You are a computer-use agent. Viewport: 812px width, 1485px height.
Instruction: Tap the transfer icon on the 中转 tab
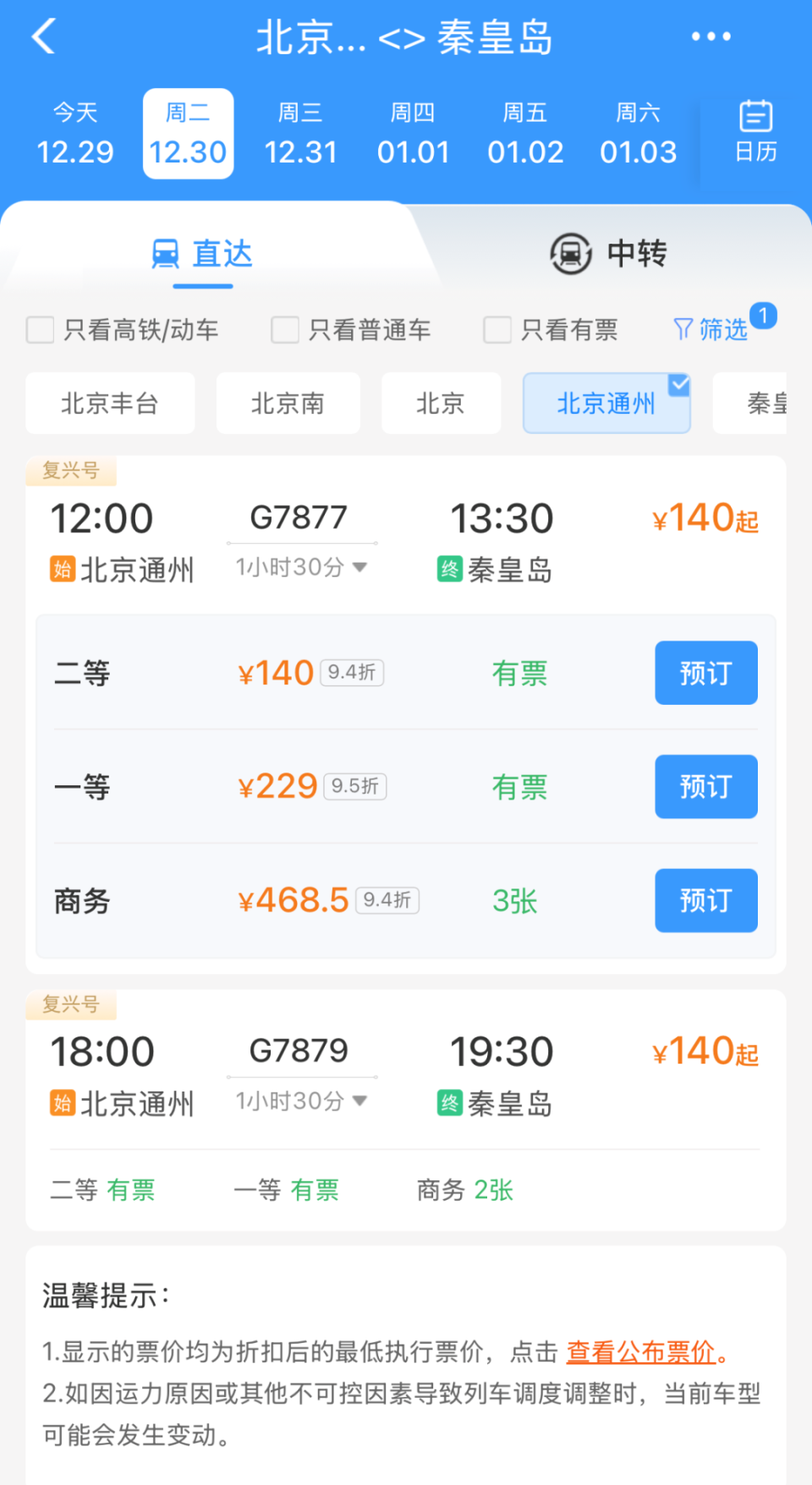pyautogui.click(x=569, y=253)
